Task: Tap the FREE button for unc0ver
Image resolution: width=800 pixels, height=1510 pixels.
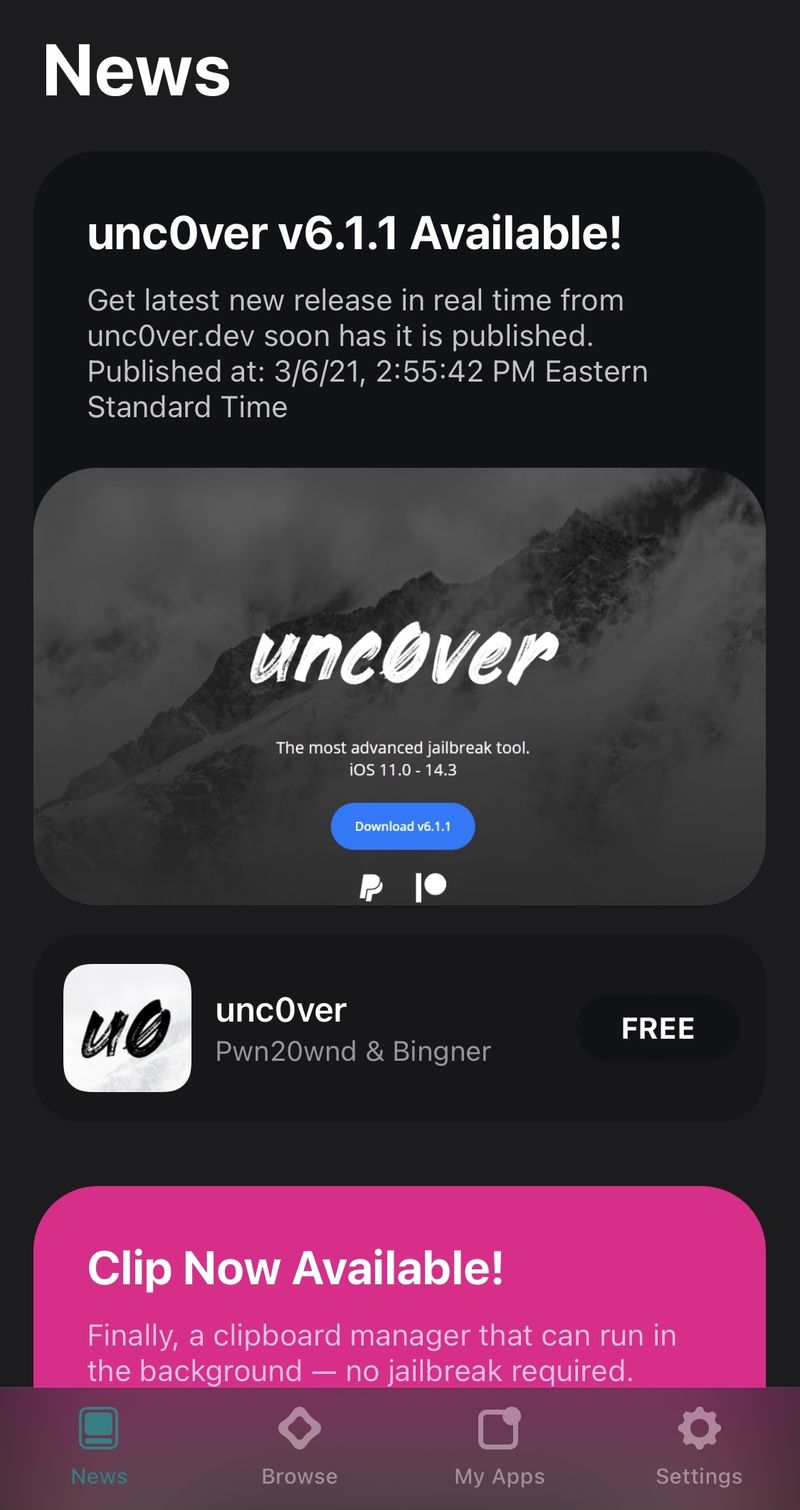Action: [x=657, y=1028]
